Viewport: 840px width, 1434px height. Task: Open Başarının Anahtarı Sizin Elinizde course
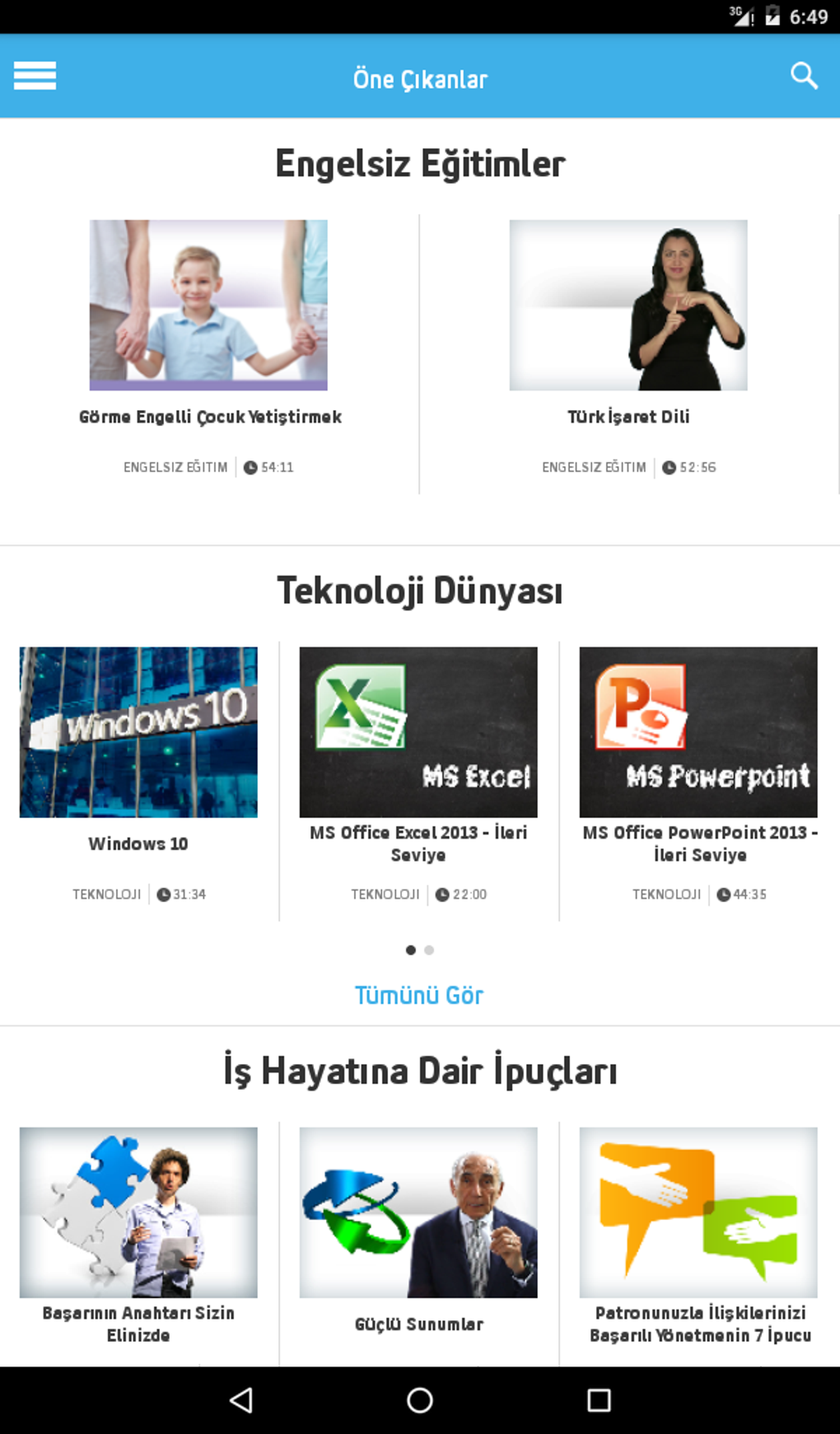point(138,1212)
